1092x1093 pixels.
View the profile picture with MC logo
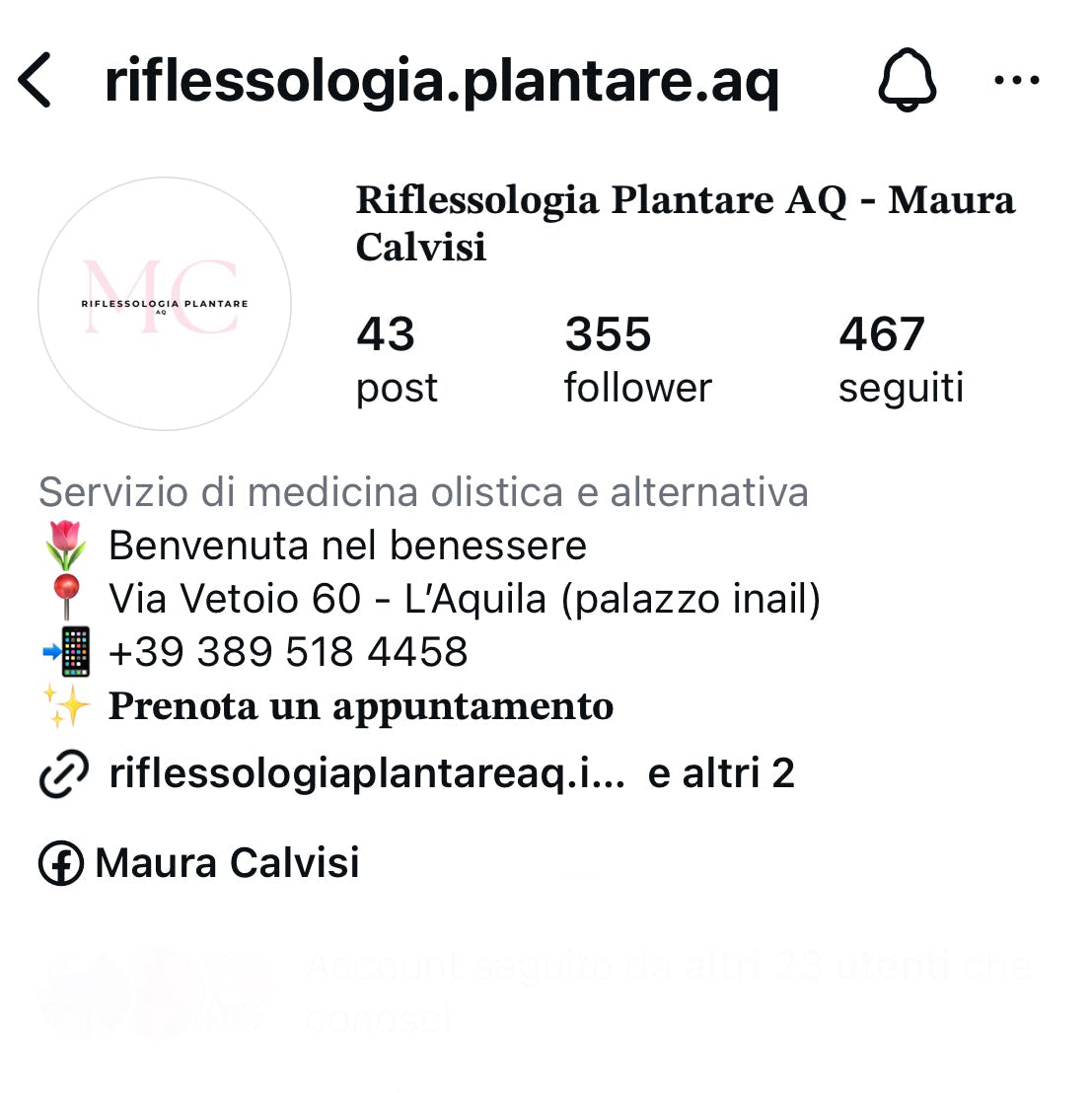[165, 304]
